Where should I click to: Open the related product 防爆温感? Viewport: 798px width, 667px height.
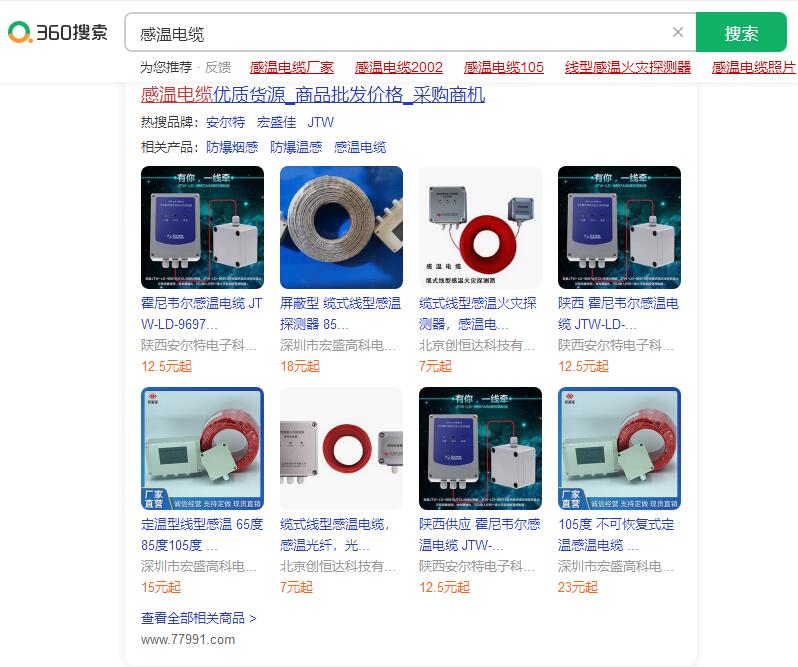[296, 147]
